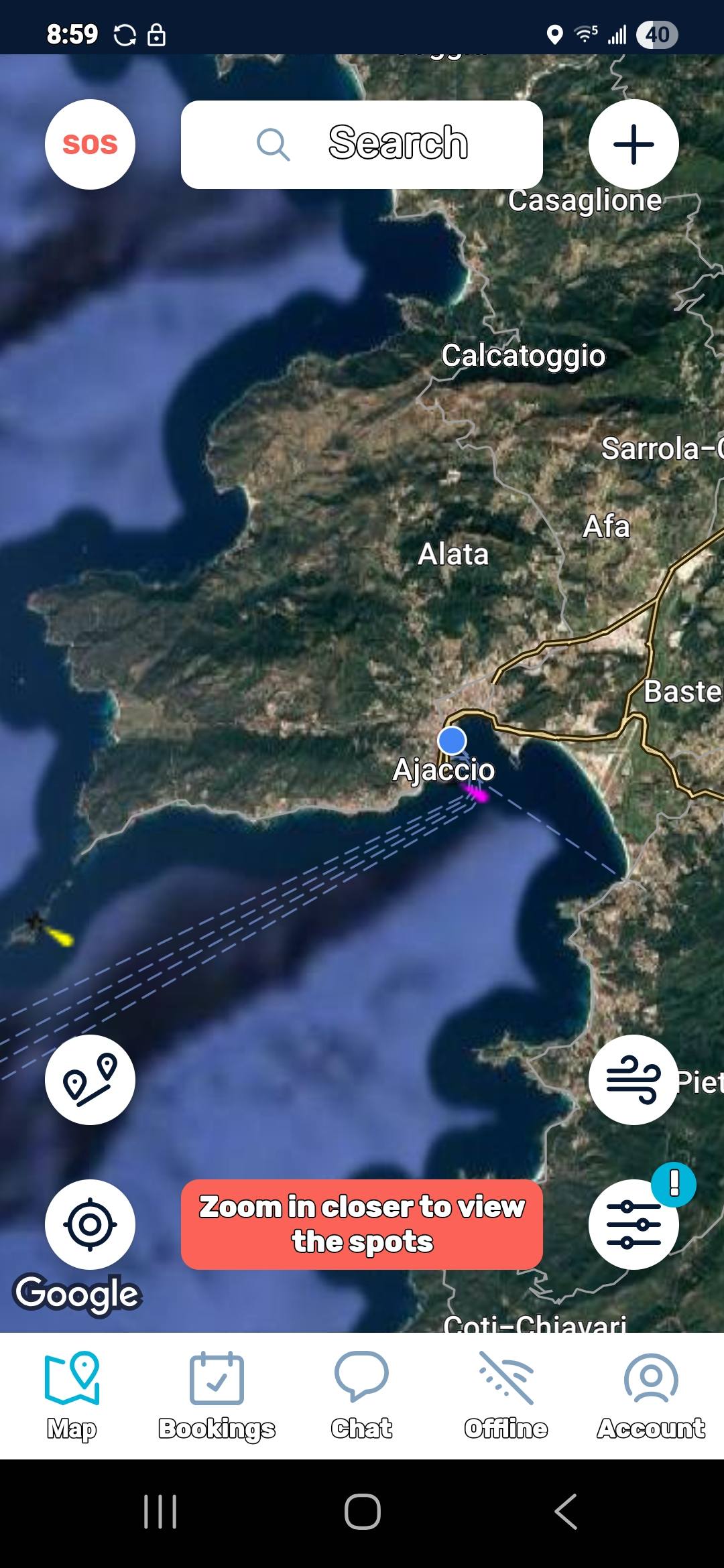Tap the system back button

click(x=565, y=1512)
